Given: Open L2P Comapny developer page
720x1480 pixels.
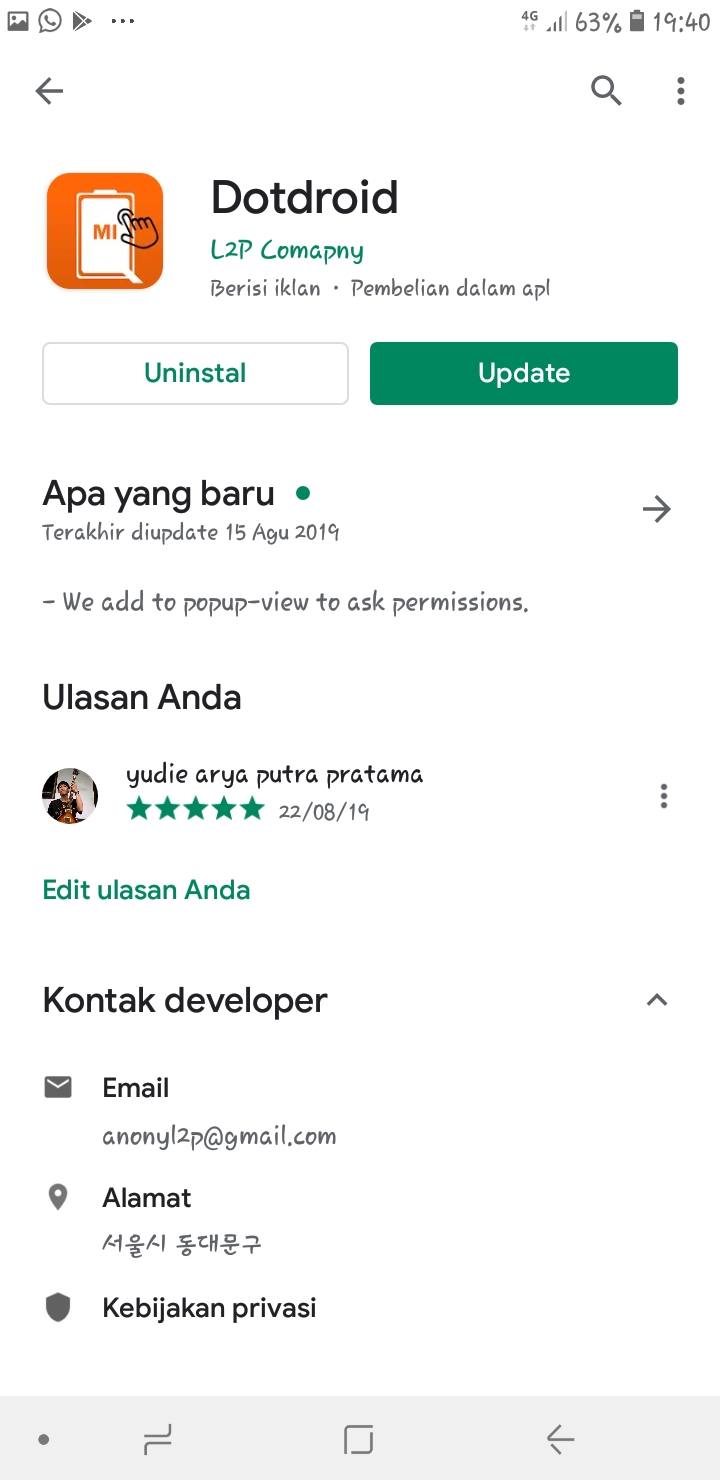Looking at the screenshot, I should pos(287,249).
